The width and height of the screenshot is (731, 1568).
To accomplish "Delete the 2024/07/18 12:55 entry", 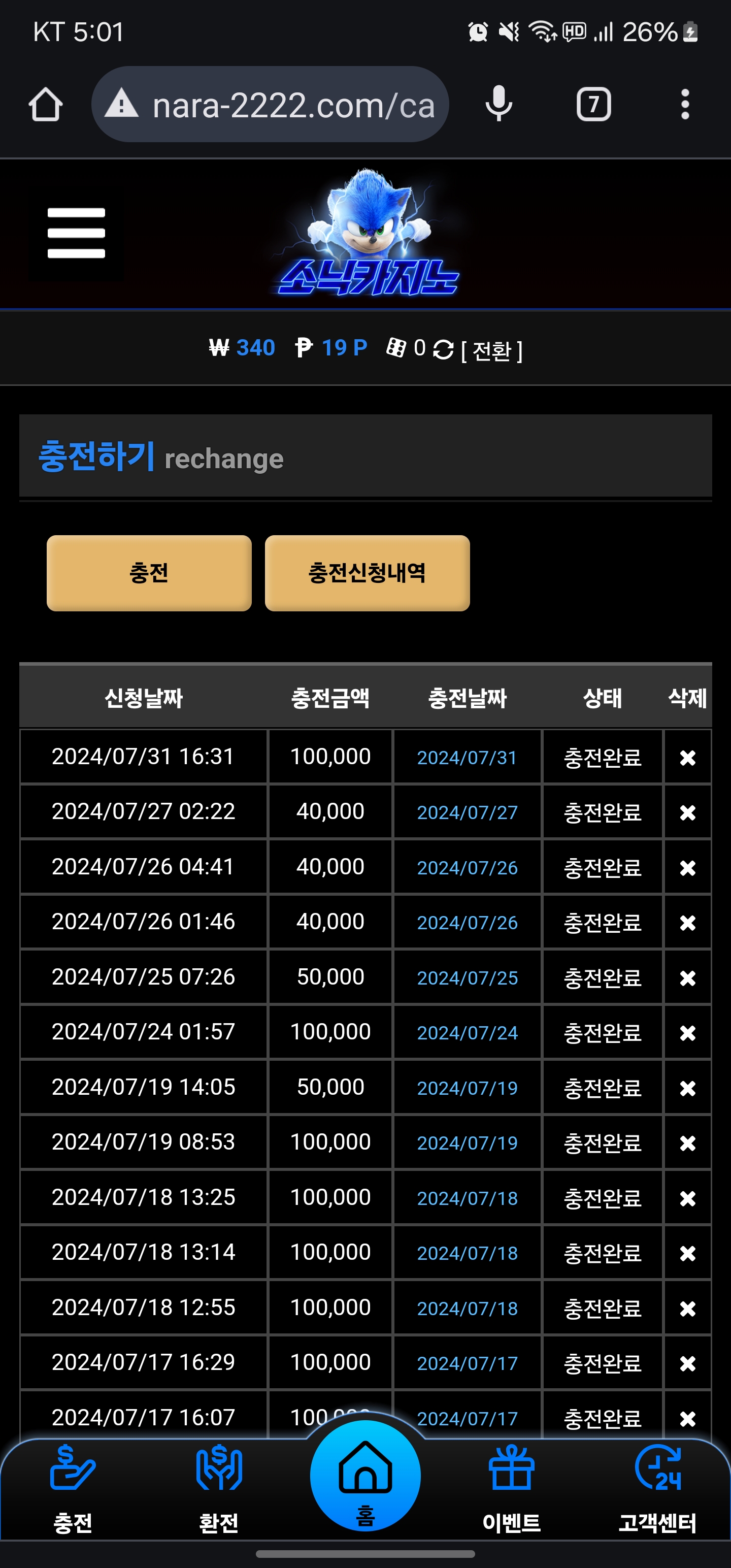I will (688, 1308).
